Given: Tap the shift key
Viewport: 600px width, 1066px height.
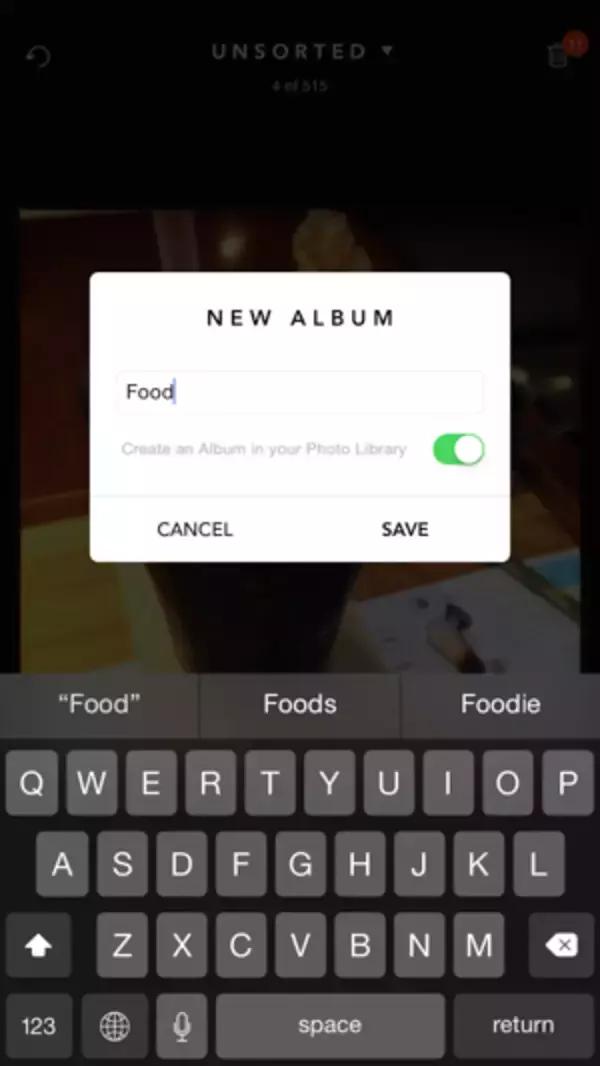Looking at the screenshot, I should click(x=38, y=945).
